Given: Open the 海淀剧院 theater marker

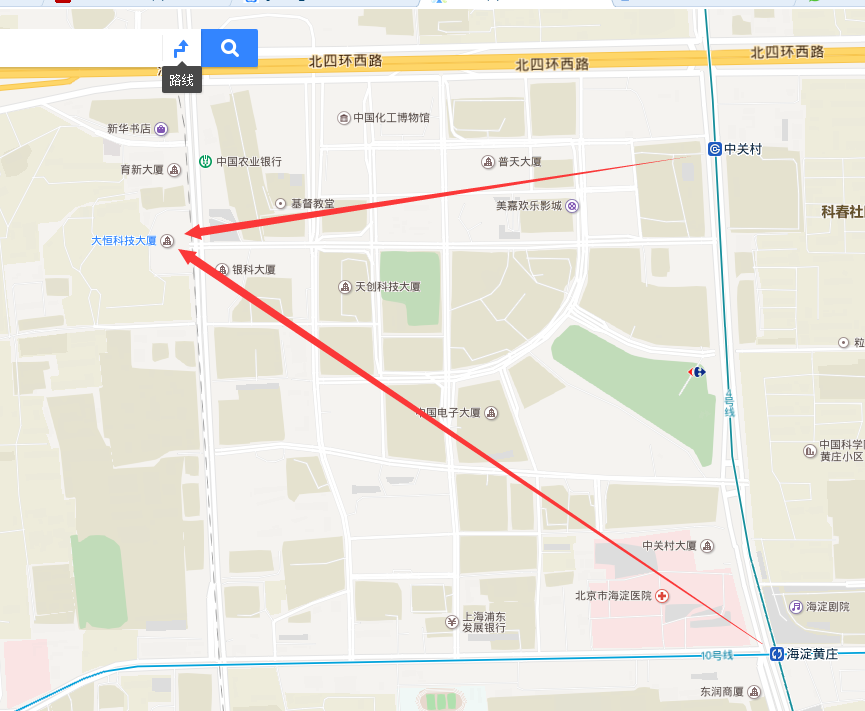Looking at the screenshot, I should [796, 606].
